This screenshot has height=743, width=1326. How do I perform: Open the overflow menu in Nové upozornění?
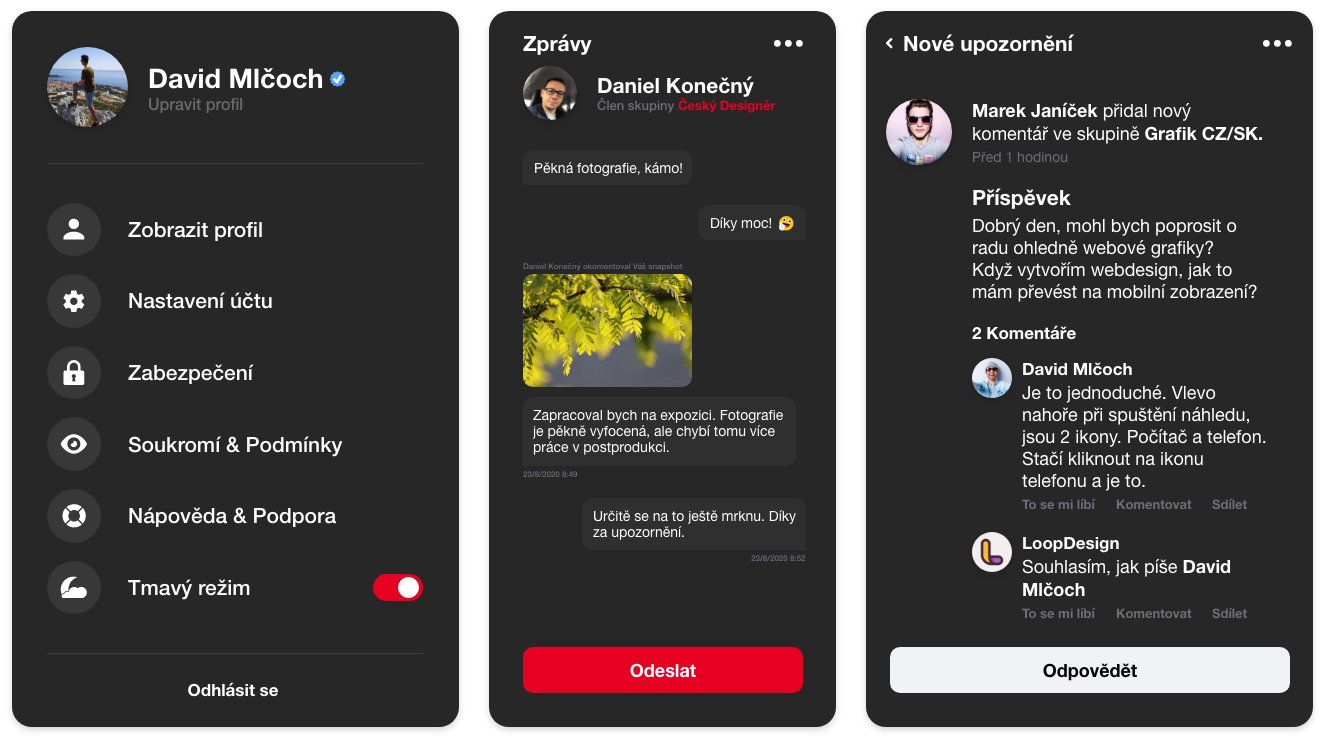1277,43
